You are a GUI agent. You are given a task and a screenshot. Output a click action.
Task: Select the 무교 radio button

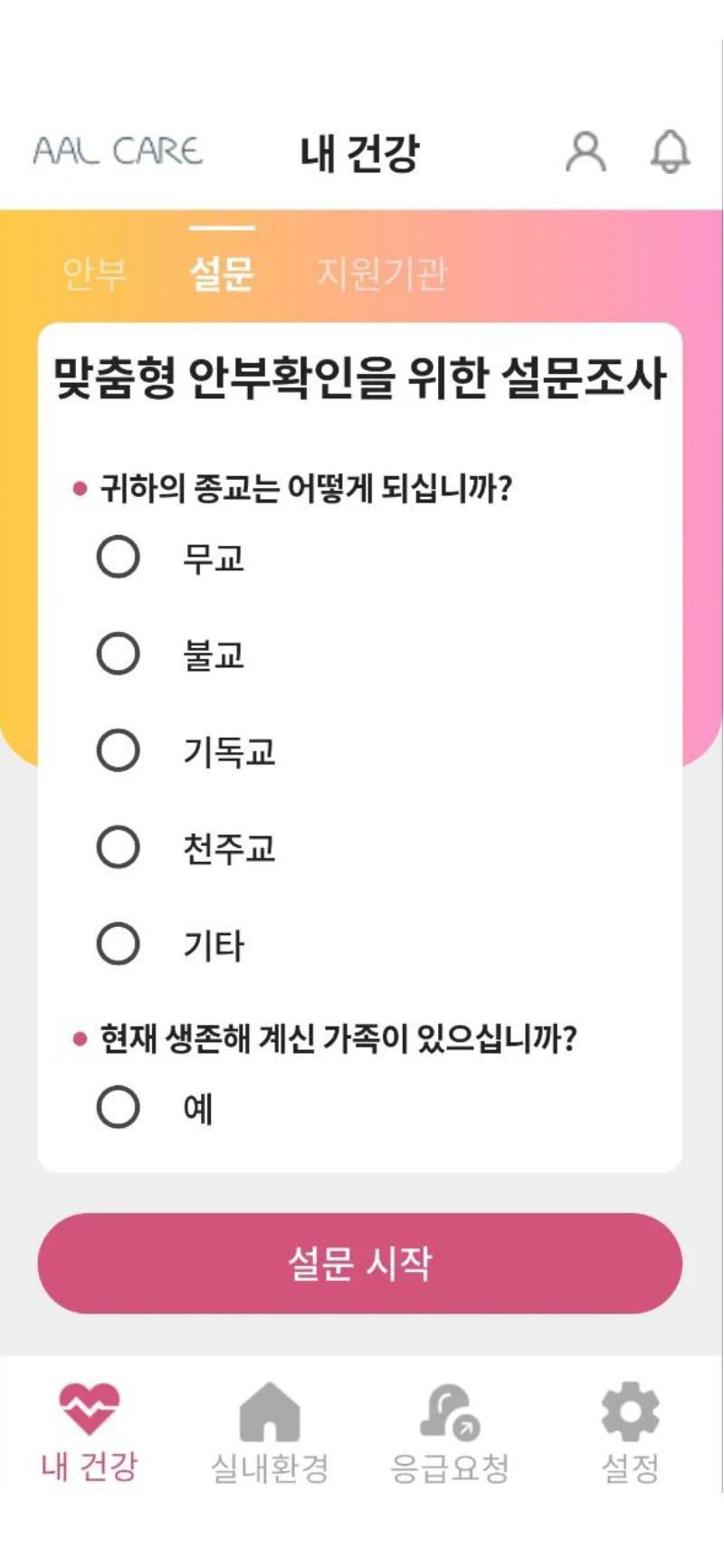click(119, 559)
